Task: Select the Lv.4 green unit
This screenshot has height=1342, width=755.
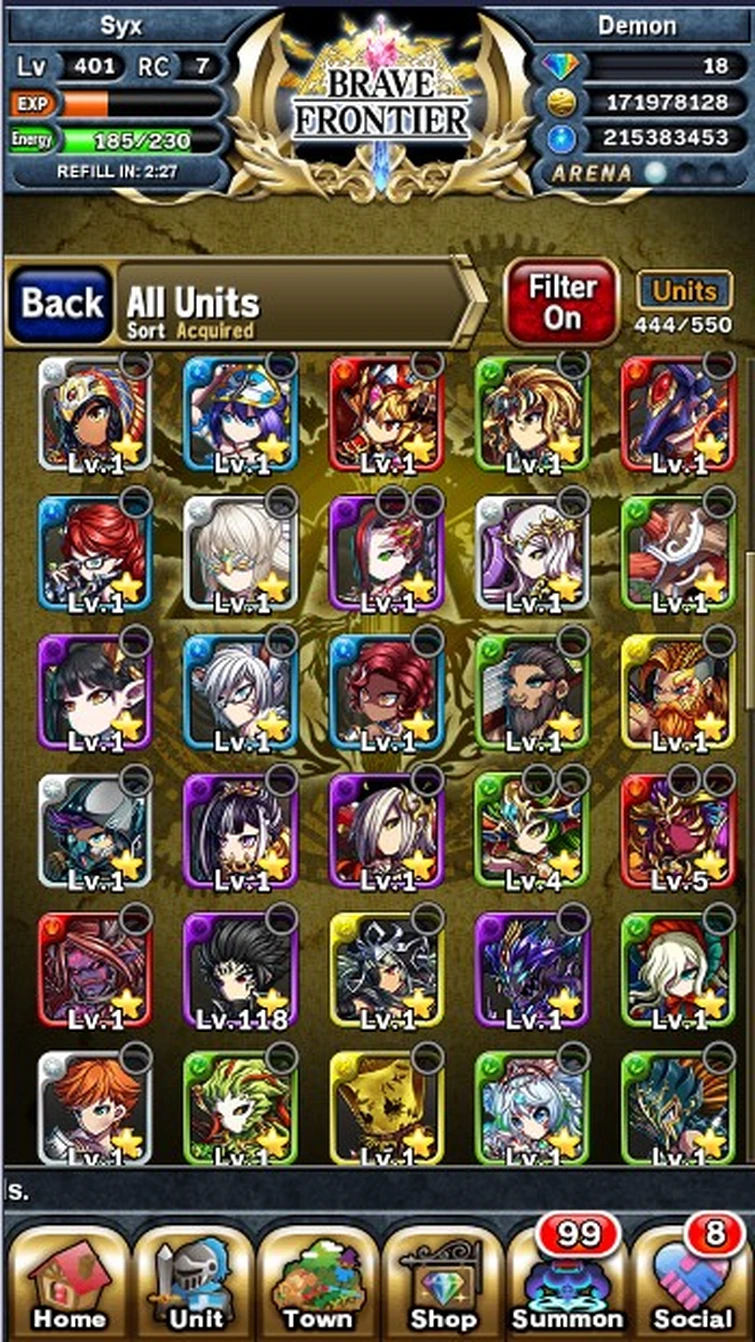Action: pos(532,830)
